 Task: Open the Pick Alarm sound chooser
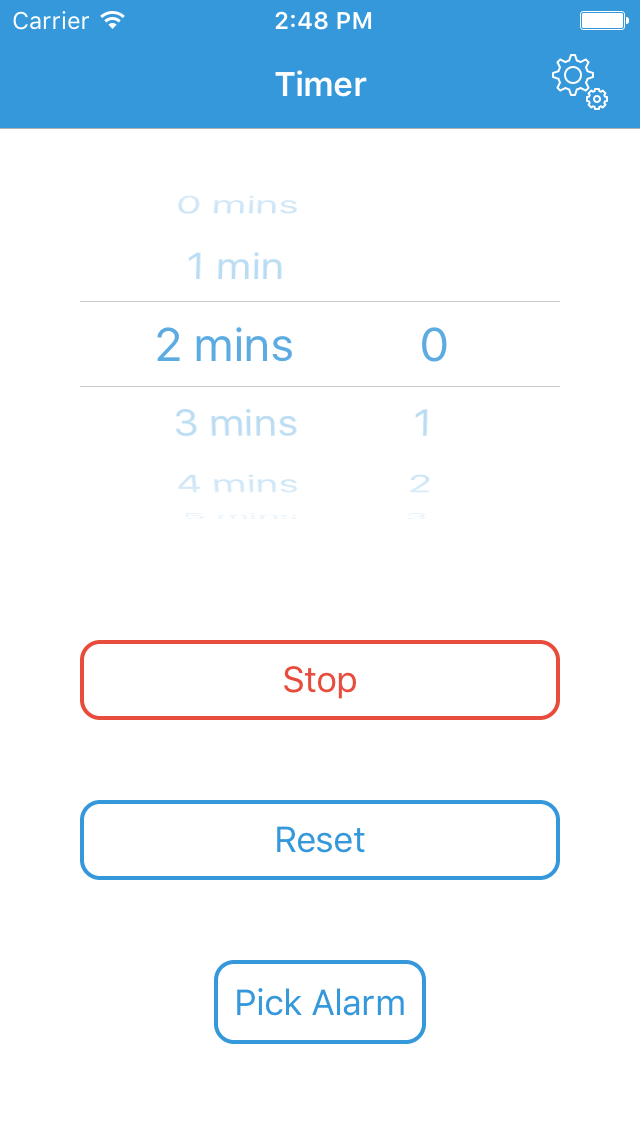(x=320, y=1002)
